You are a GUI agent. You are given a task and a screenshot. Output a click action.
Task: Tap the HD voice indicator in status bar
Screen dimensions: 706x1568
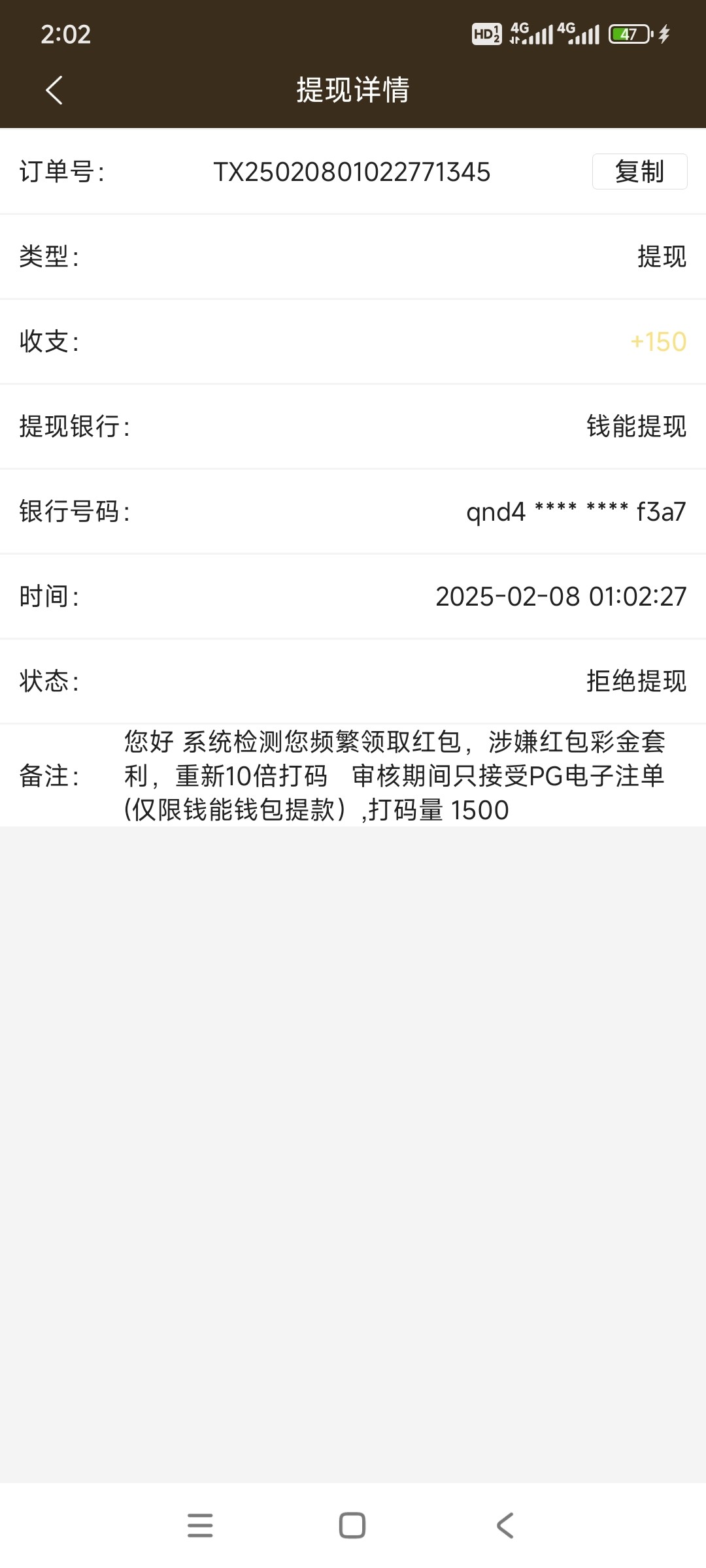[x=487, y=33]
